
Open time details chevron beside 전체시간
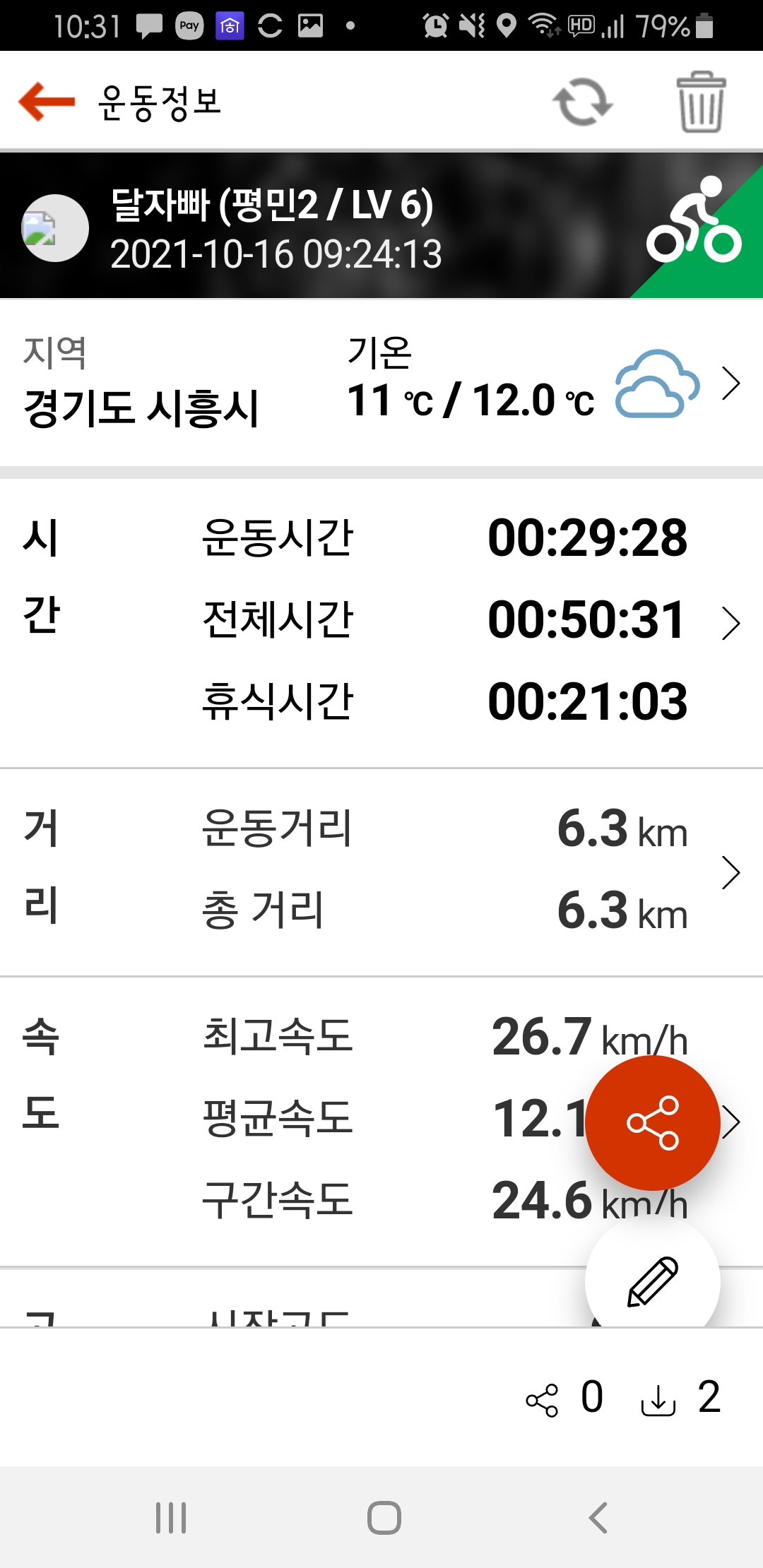tap(731, 623)
